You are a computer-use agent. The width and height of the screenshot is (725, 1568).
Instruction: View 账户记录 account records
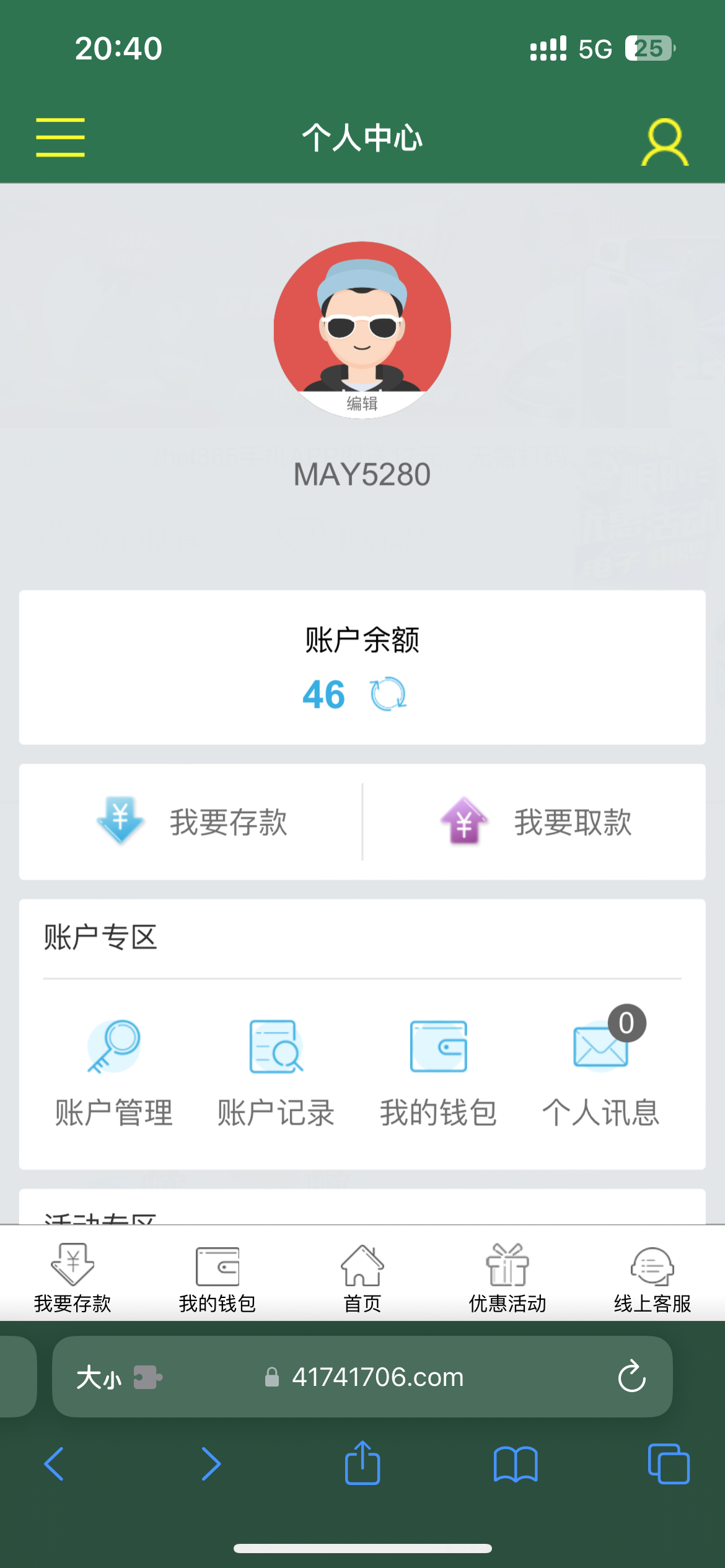(x=276, y=1073)
